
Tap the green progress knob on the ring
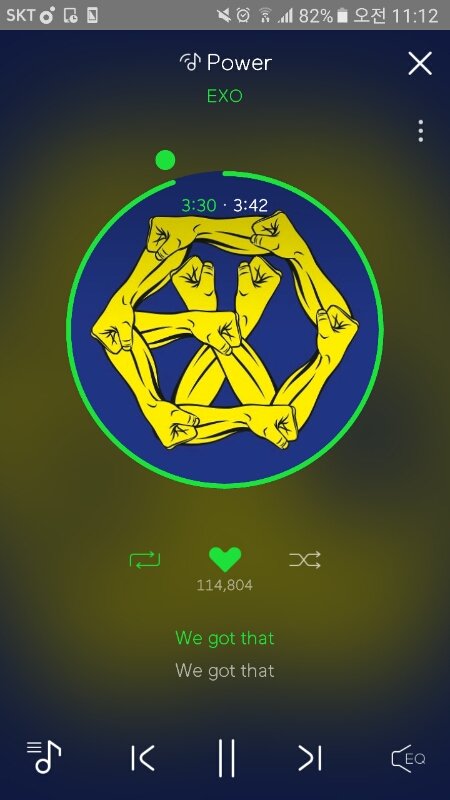click(165, 160)
